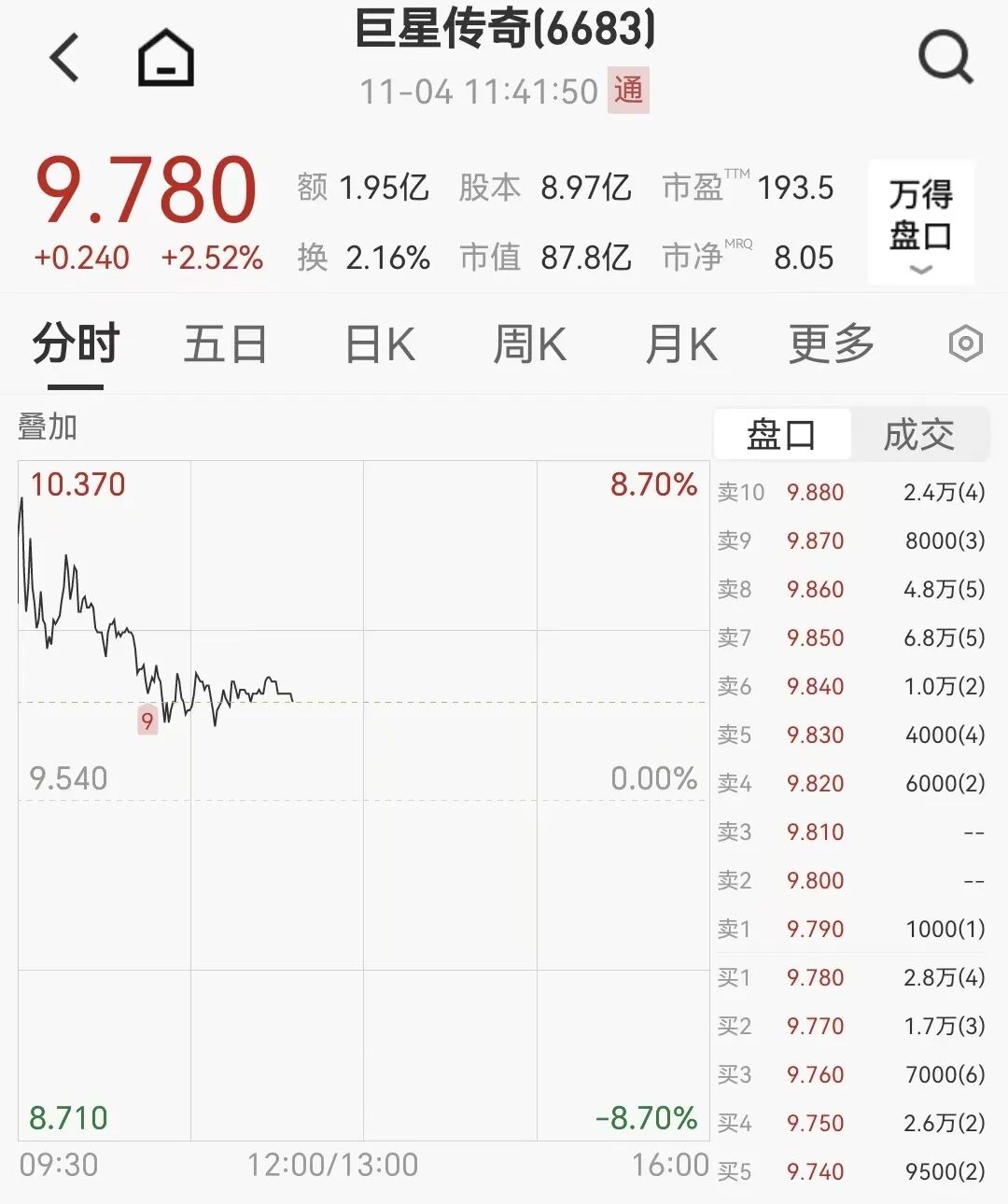Tap 叠加 to overlay a comparison

point(48,427)
